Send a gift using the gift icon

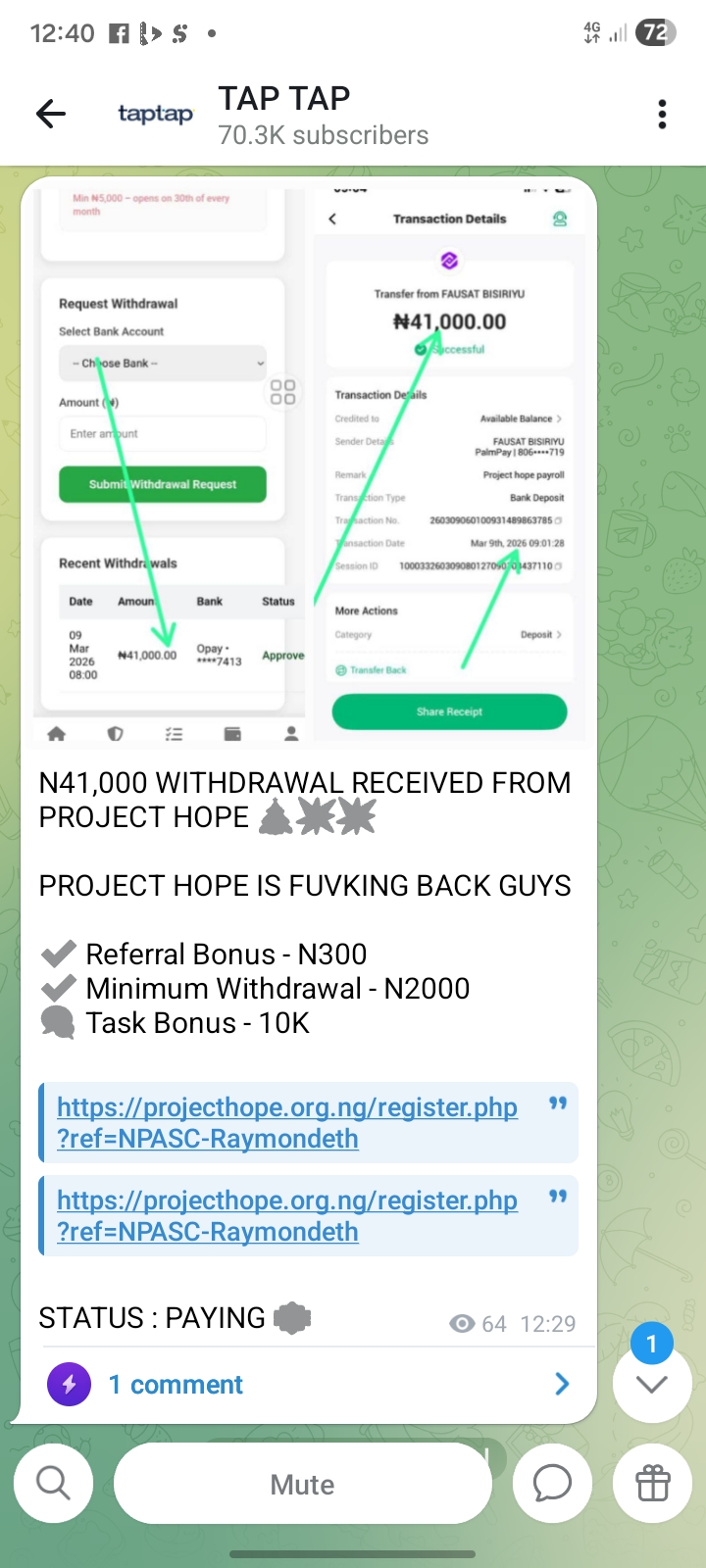click(x=652, y=1484)
